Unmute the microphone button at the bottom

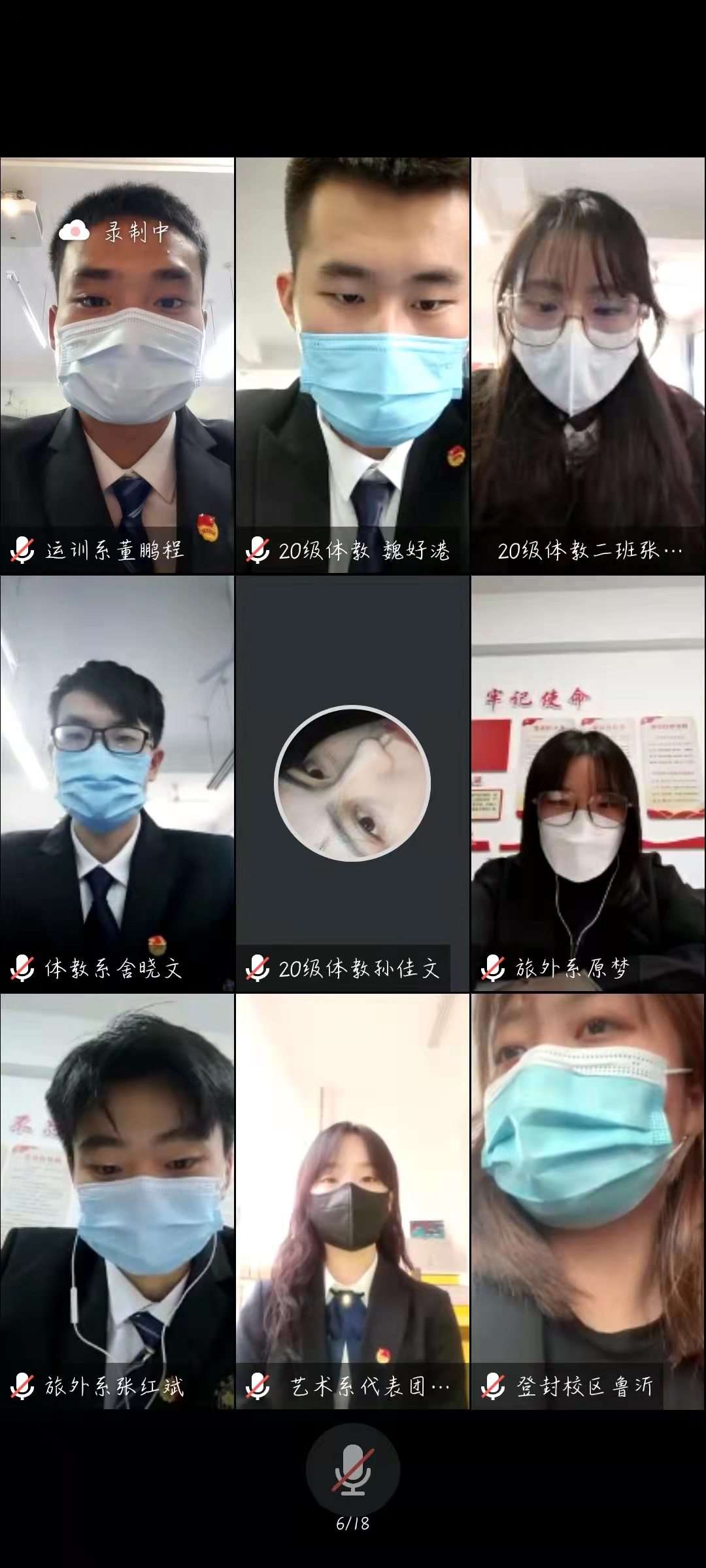point(353,1469)
